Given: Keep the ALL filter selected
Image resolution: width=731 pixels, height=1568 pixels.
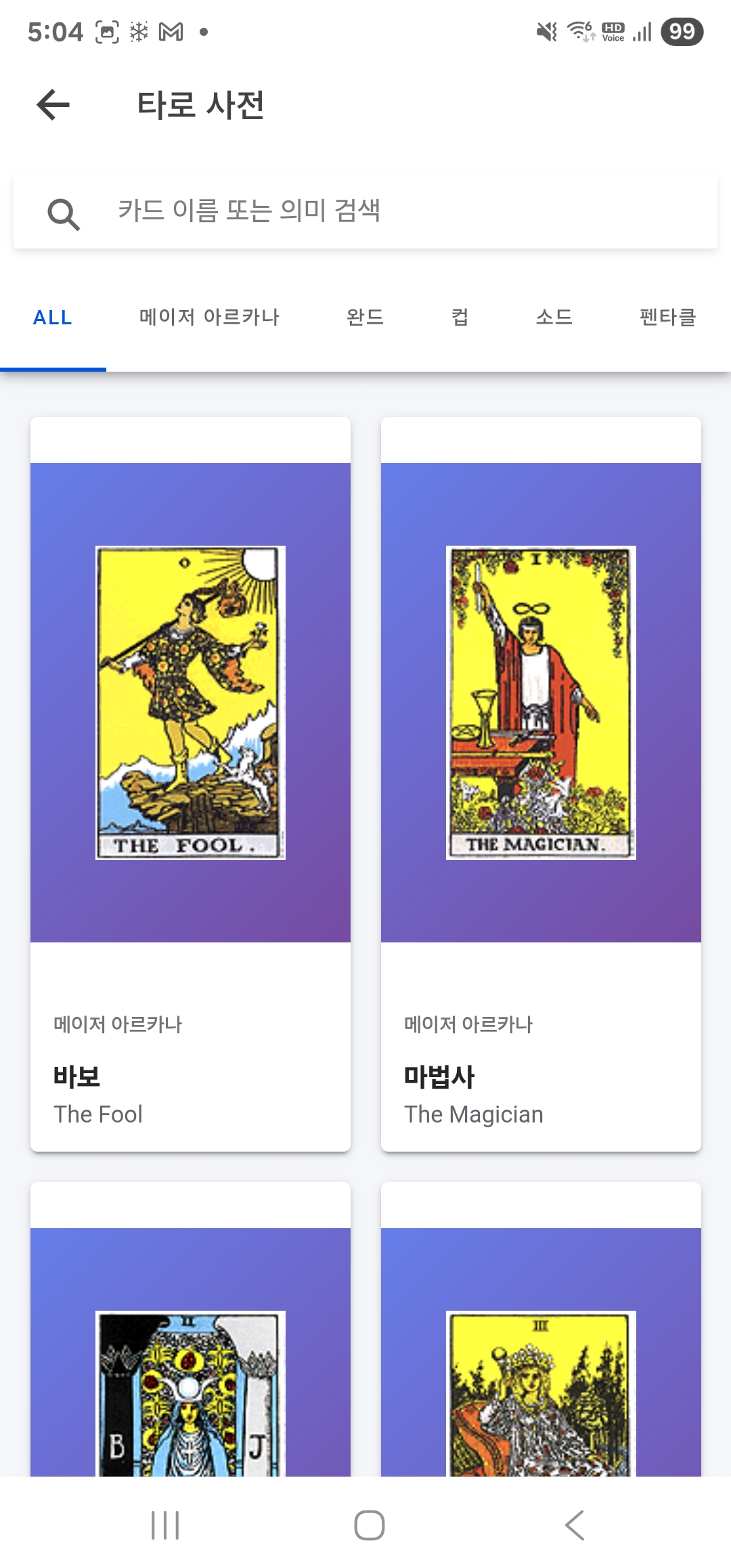Looking at the screenshot, I should [52, 317].
